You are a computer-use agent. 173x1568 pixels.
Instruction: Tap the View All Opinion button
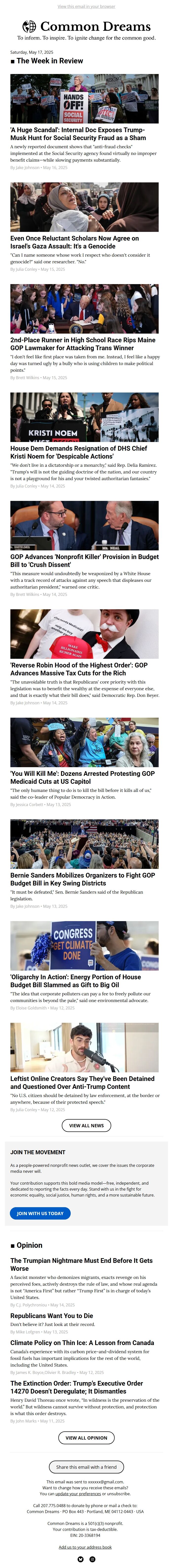[86, 1438]
